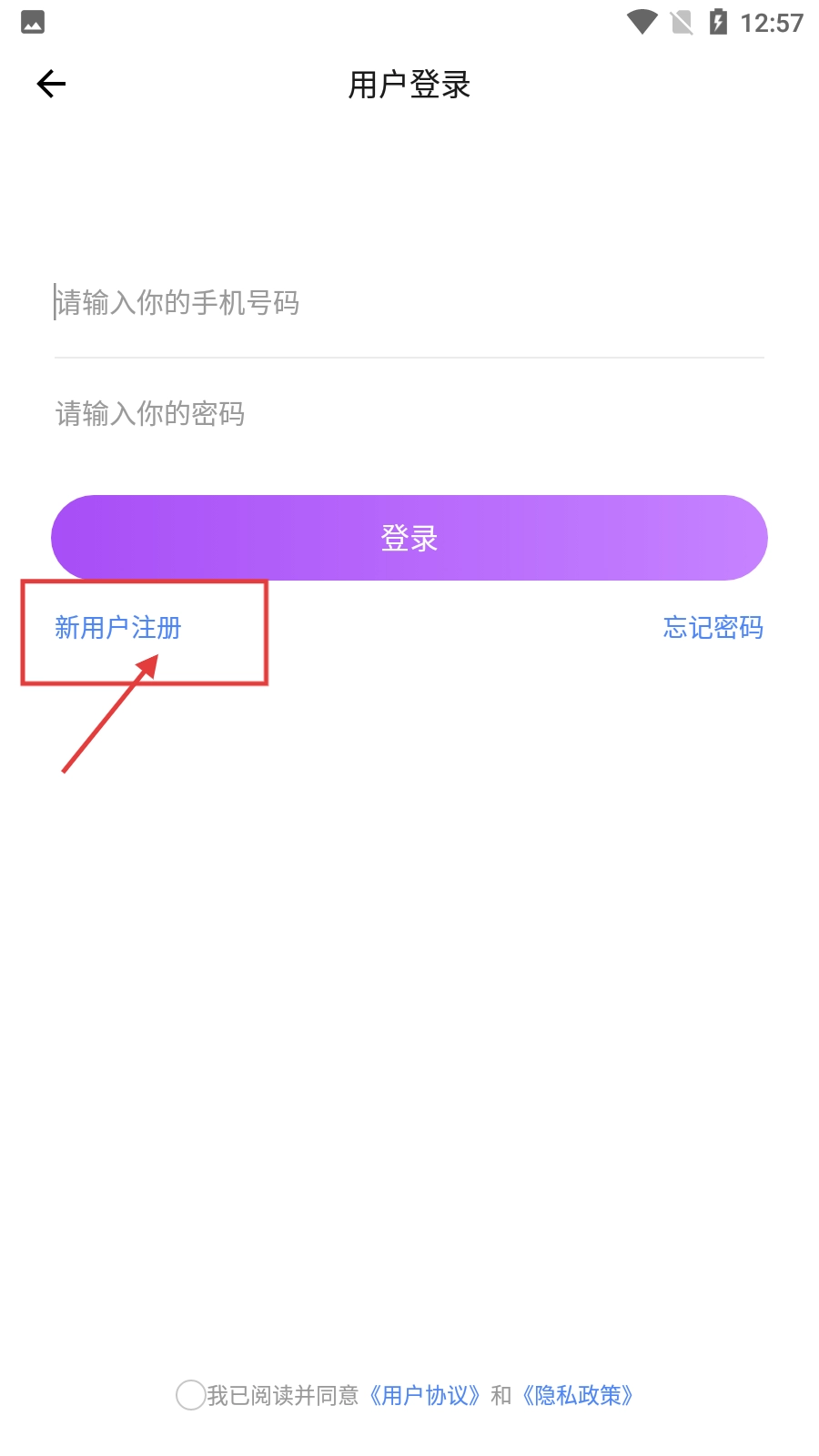Check the agreement circle before 我已阅读并同意
The image size is (819, 1456).
coord(190,1395)
